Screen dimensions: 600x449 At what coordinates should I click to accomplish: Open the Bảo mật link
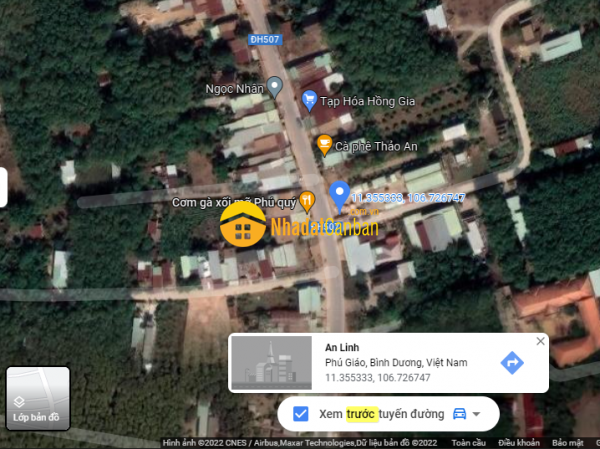(567, 443)
